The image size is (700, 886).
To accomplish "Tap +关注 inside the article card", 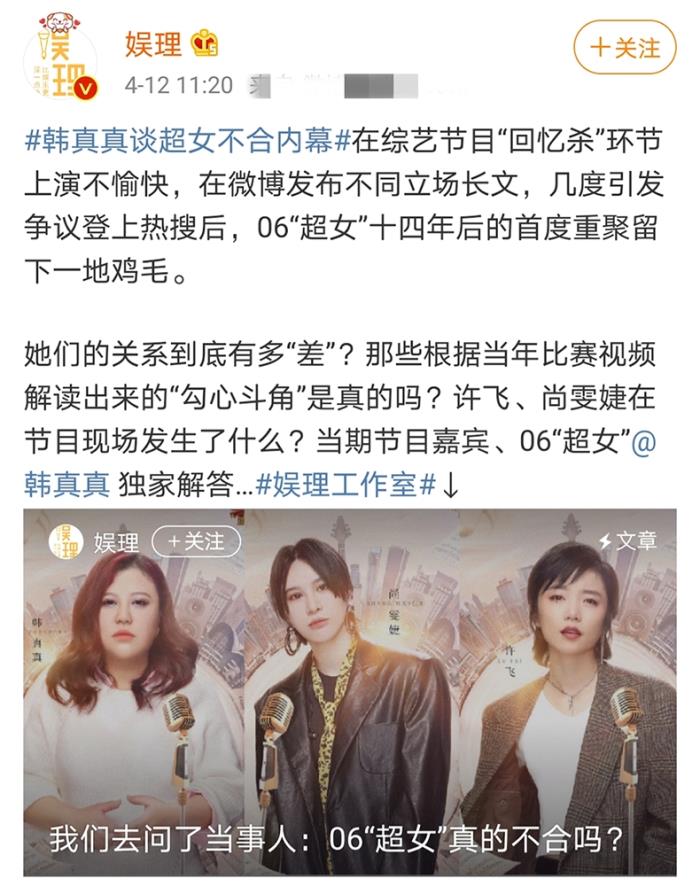I will coord(197,541).
